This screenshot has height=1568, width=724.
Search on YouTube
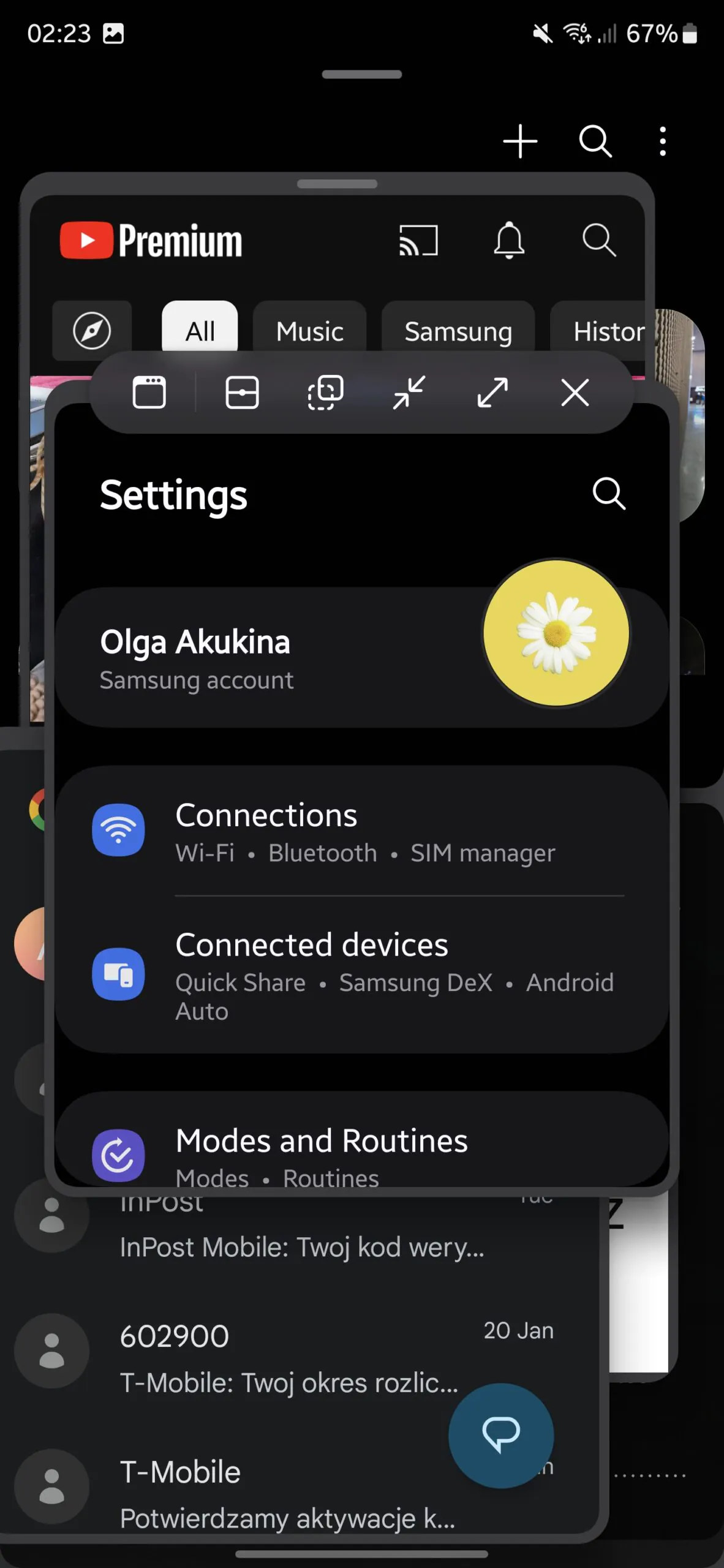[x=598, y=240]
